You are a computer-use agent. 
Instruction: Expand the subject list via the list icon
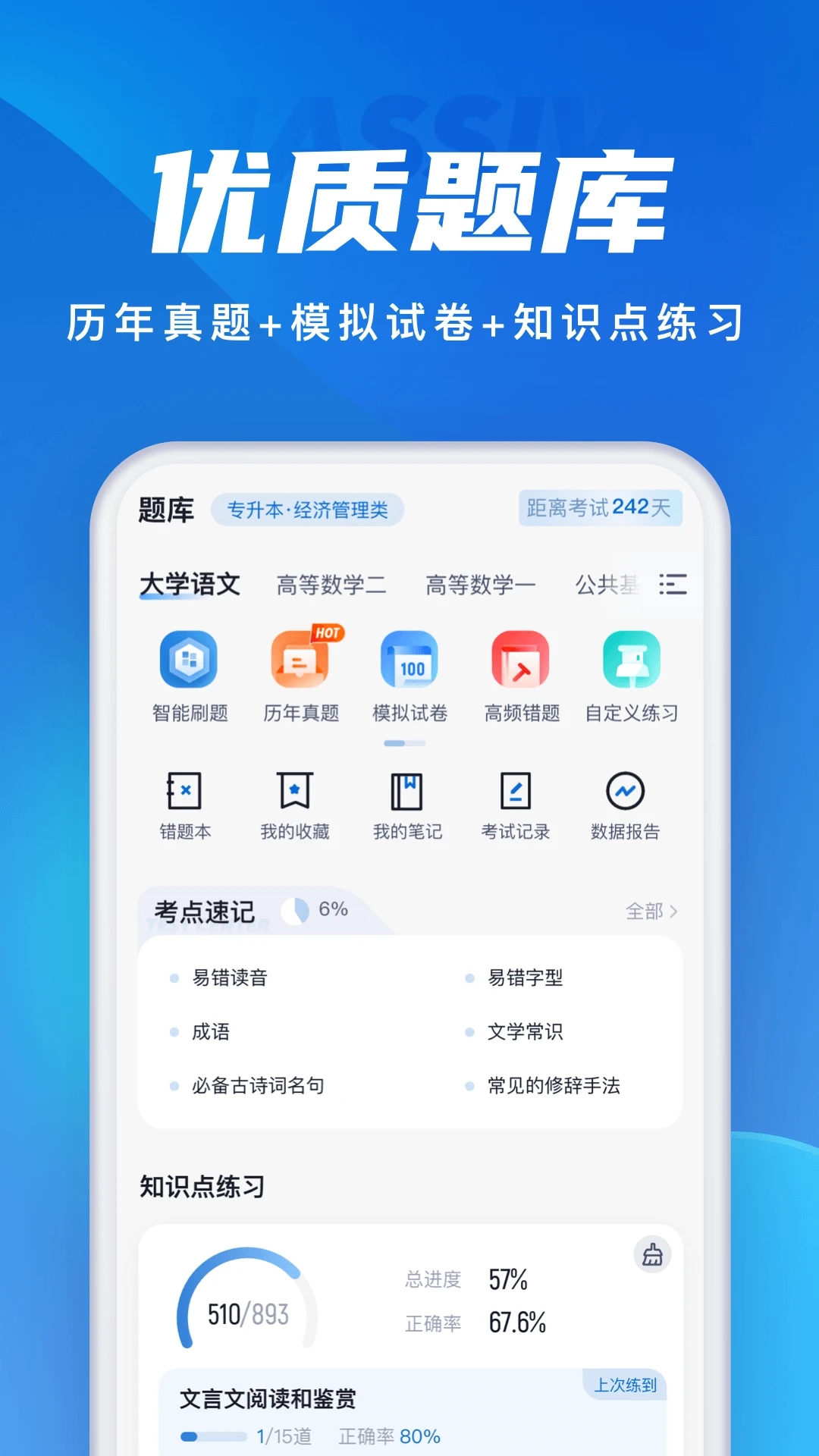point(674,584)
